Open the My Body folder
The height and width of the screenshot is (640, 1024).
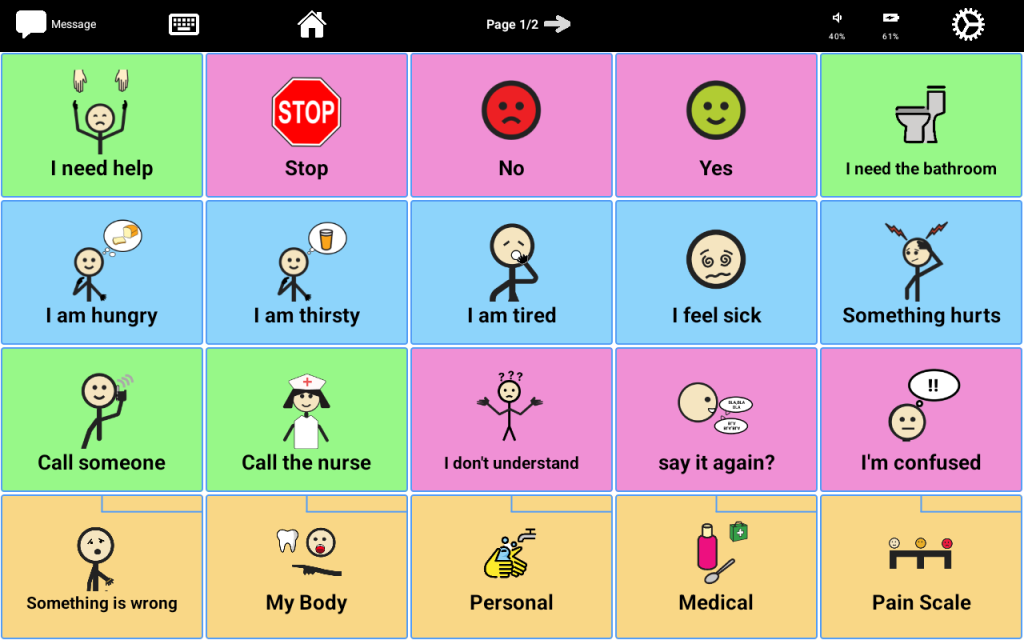pyautogui.click(x=307, y=566)
